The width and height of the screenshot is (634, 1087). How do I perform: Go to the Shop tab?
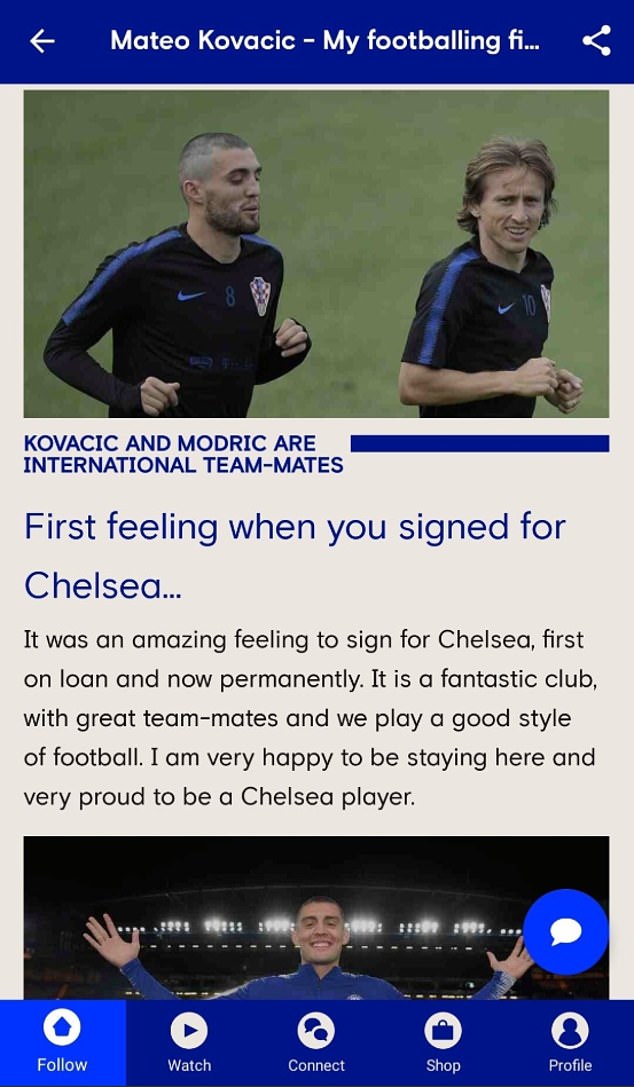click(x=443, y=1043)
